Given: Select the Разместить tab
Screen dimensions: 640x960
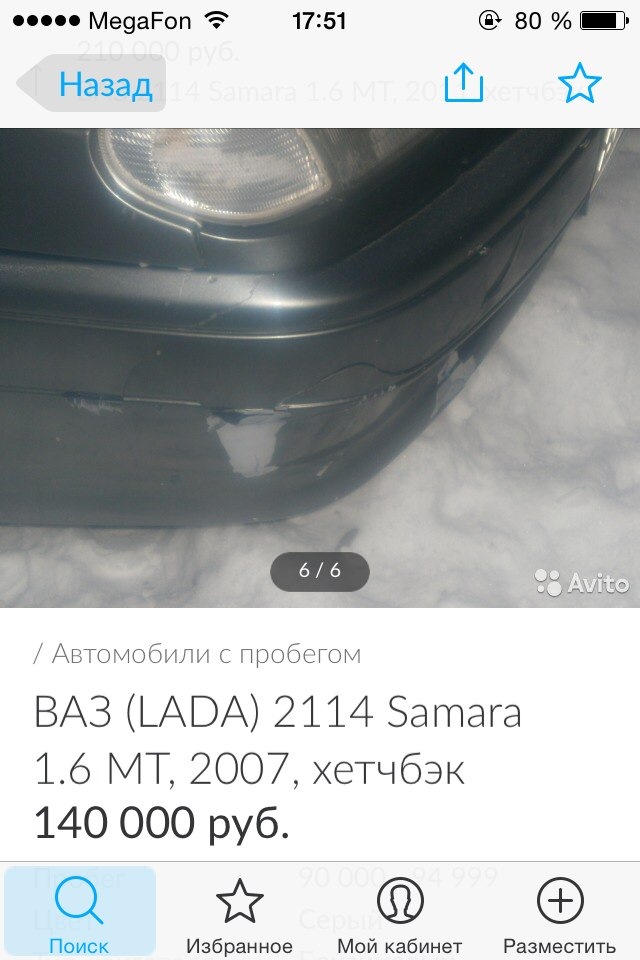Looking at the screenshot, I should [559, 912].
